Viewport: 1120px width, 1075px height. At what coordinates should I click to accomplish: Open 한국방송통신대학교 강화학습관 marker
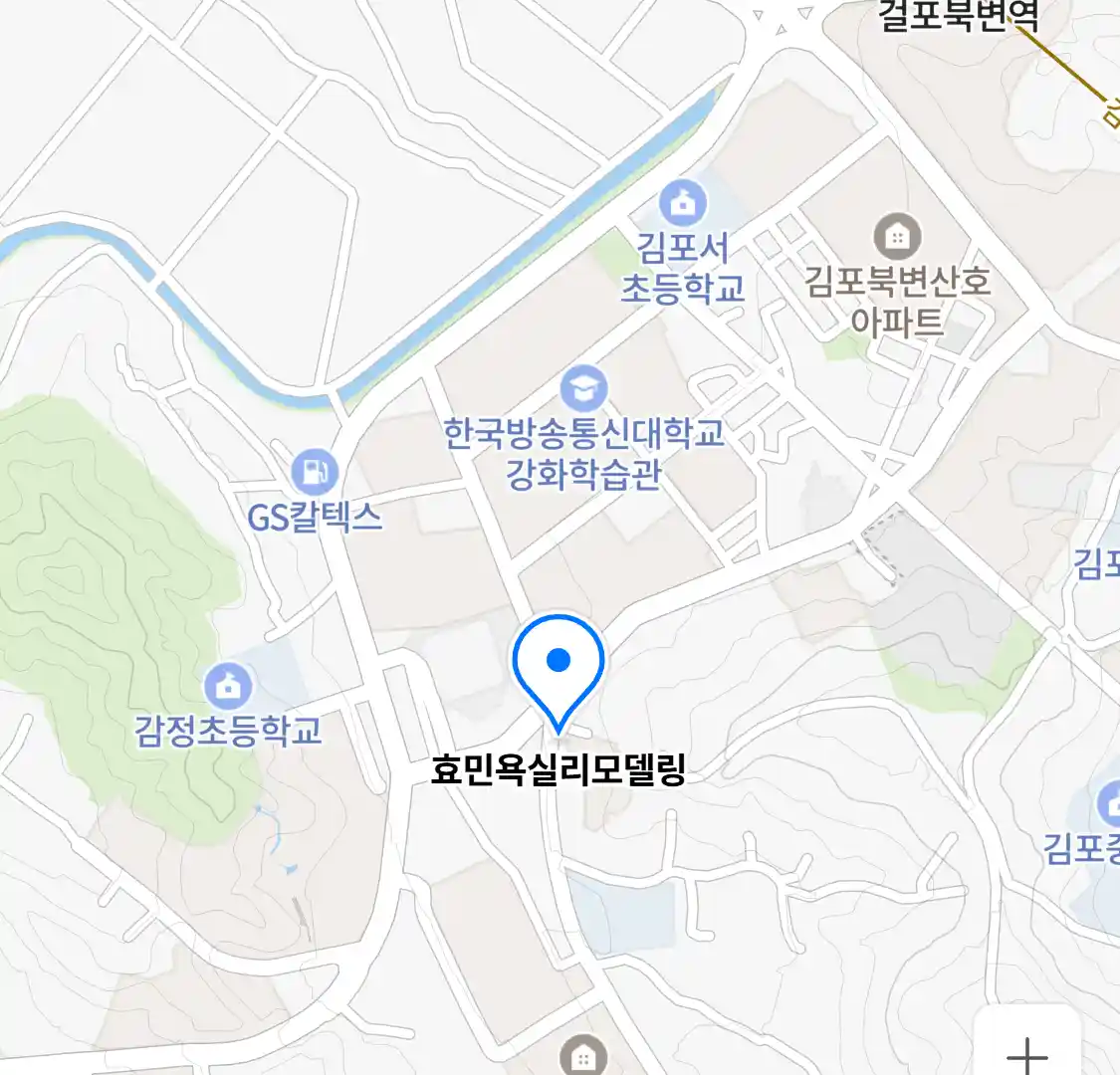(x=584, y=389)
